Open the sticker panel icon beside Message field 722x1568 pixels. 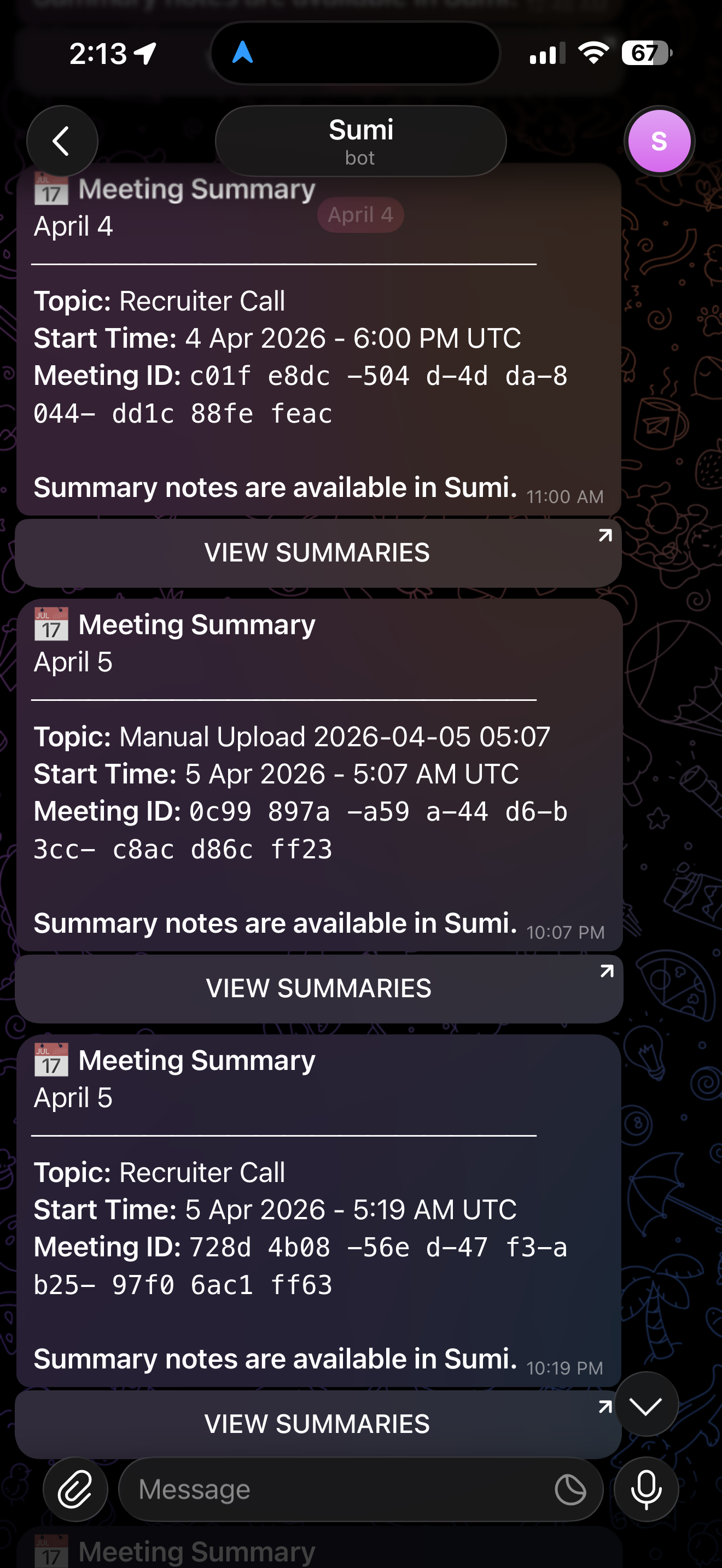571,1490
